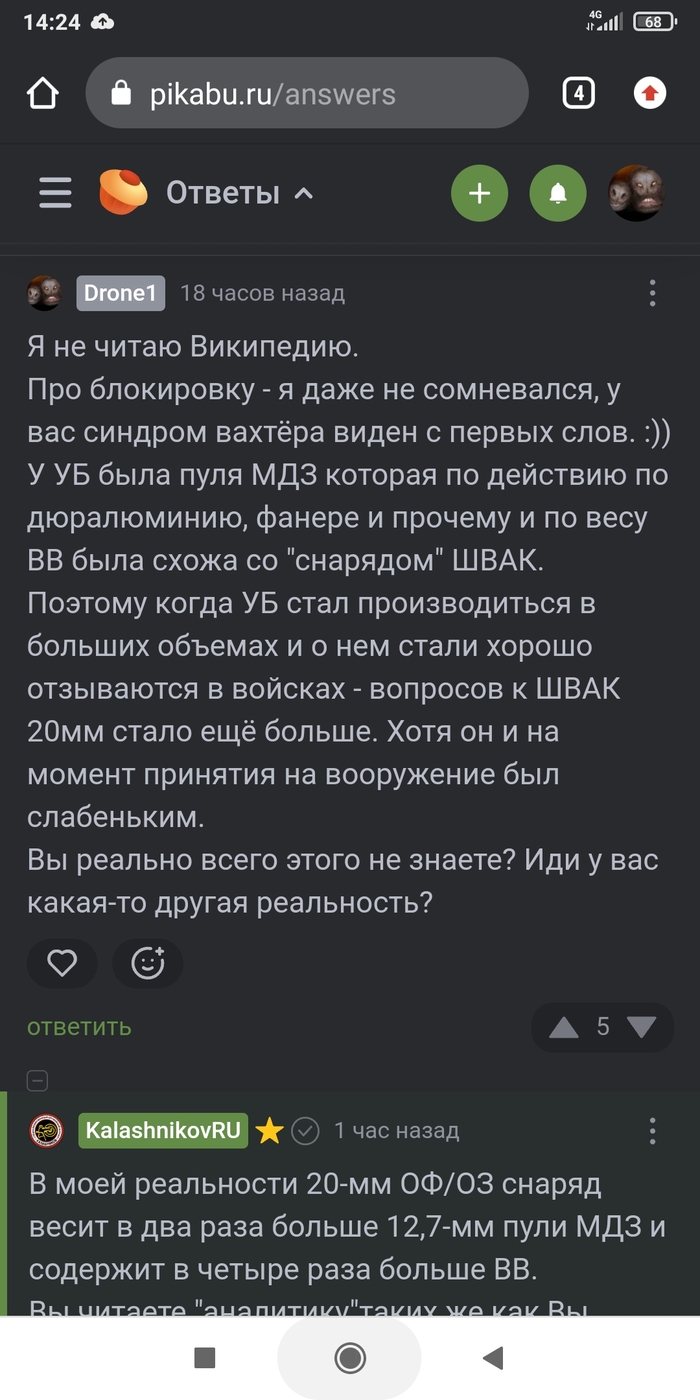Create a new post with the plus button
The image size is (700, 1400).
(x=480, y=193)
